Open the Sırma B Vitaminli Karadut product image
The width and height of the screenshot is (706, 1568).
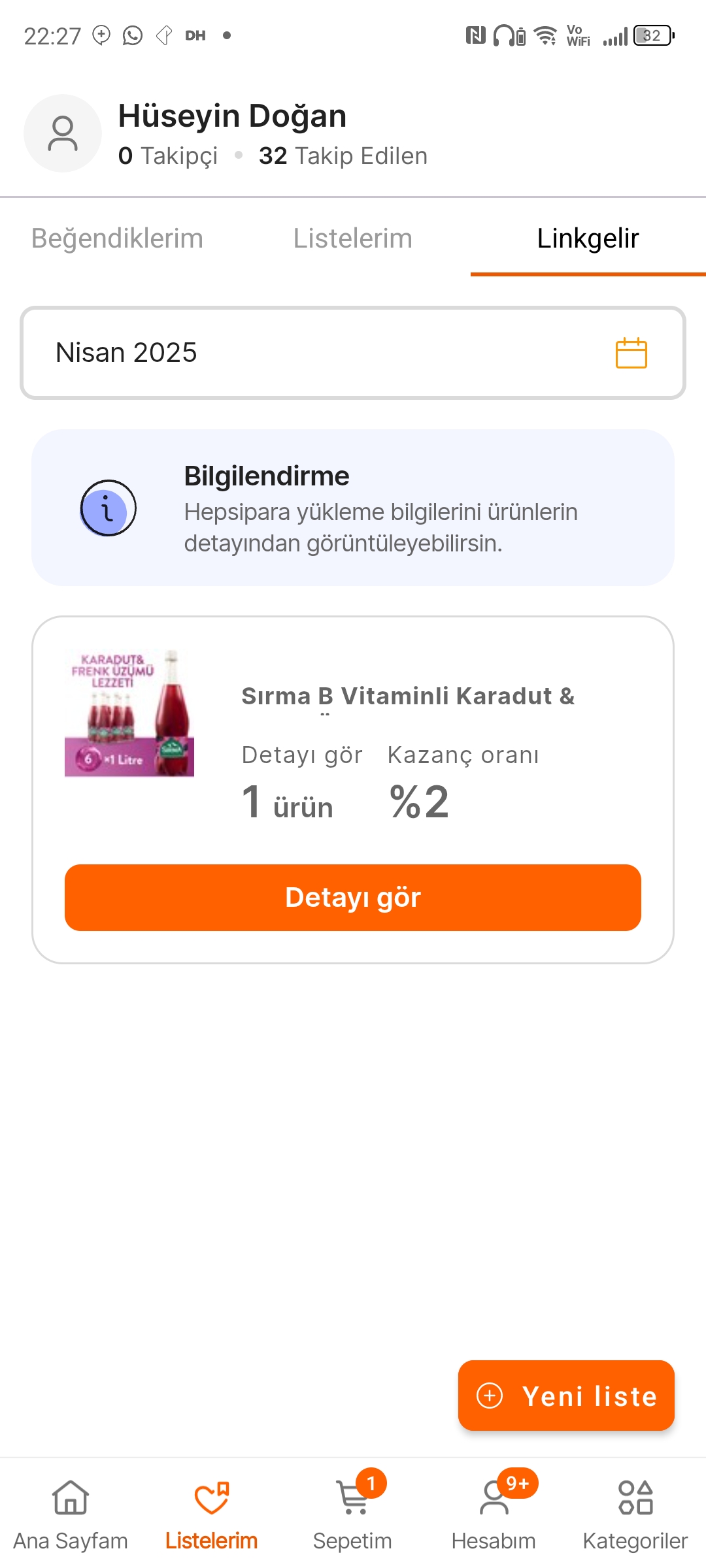click(129, 713)
